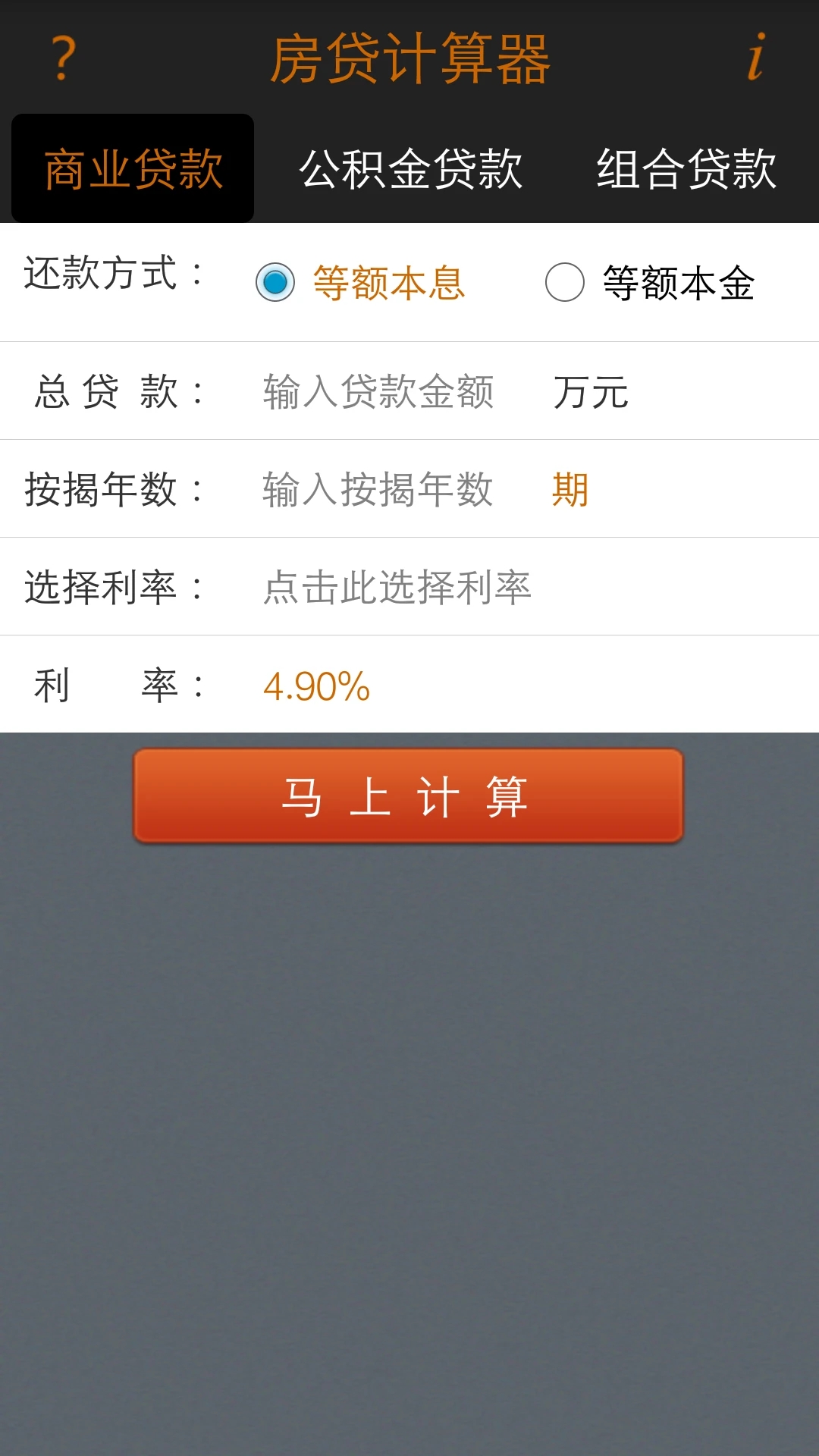Image resolution: width=819 pixels, height=1456 pixels.
Task: Tap the 输入贷款金额 loan amount field
Action: (379, 392)
